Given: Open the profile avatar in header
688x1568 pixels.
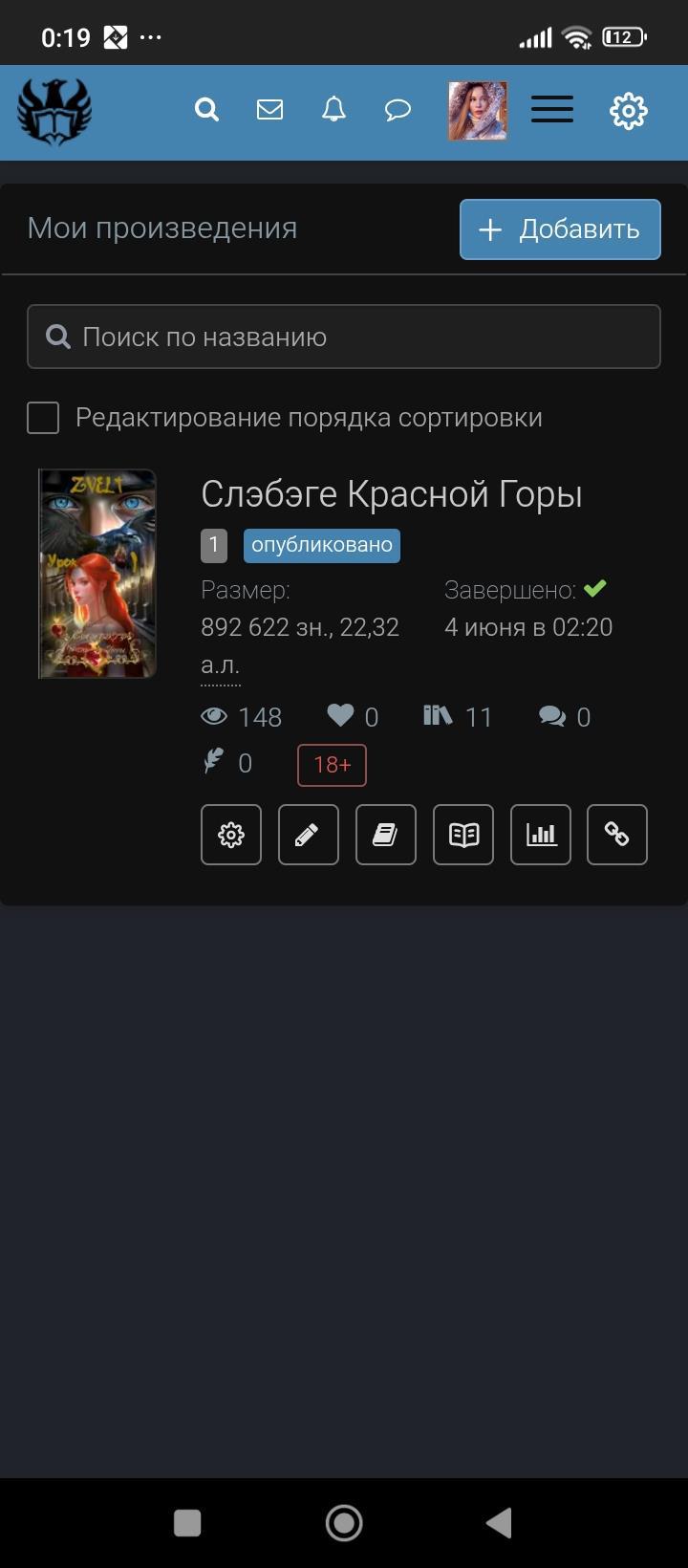Looking at the screenshot, I should tap(478, 111).
